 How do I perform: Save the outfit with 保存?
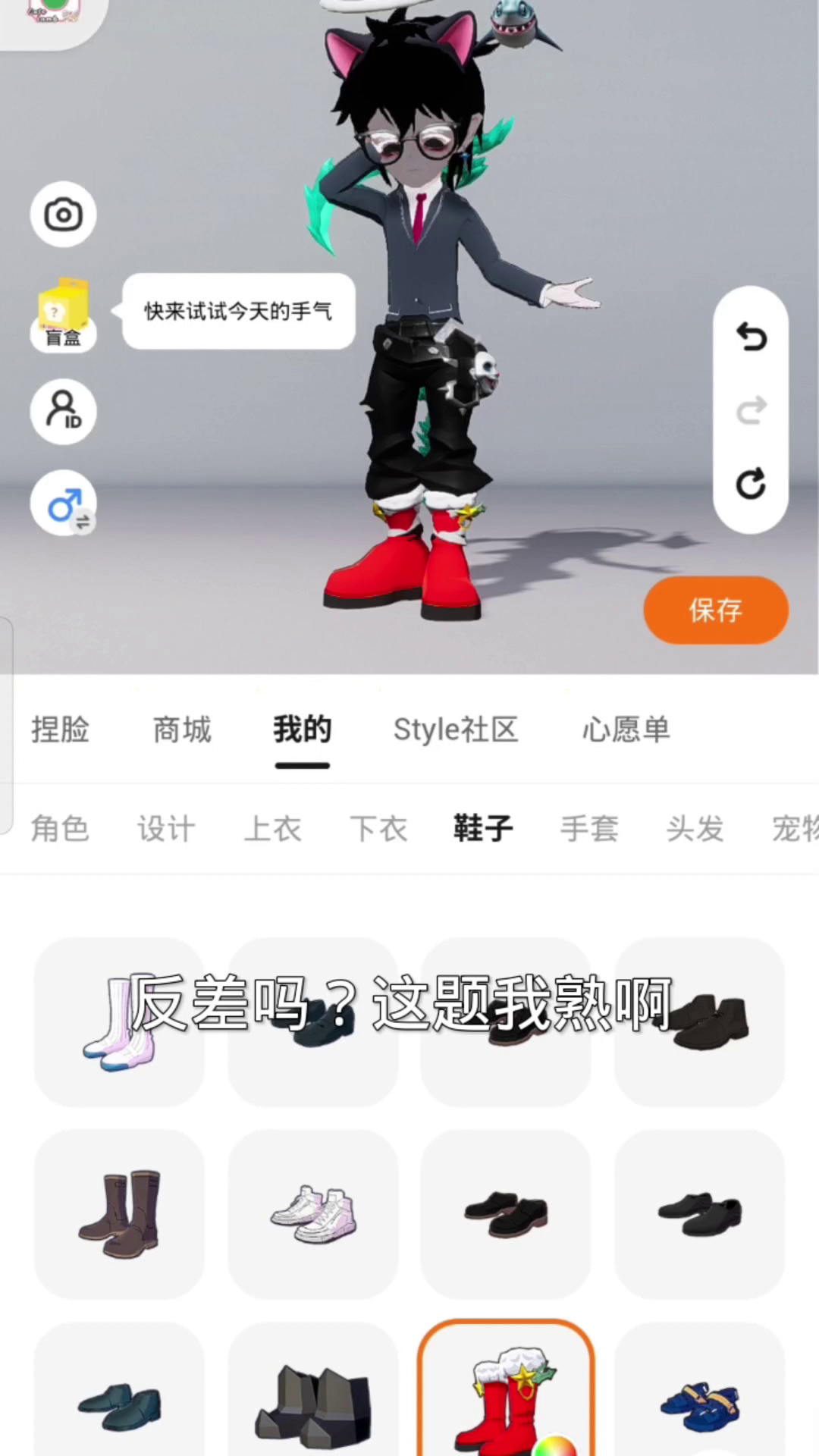(x=716, y=610)
